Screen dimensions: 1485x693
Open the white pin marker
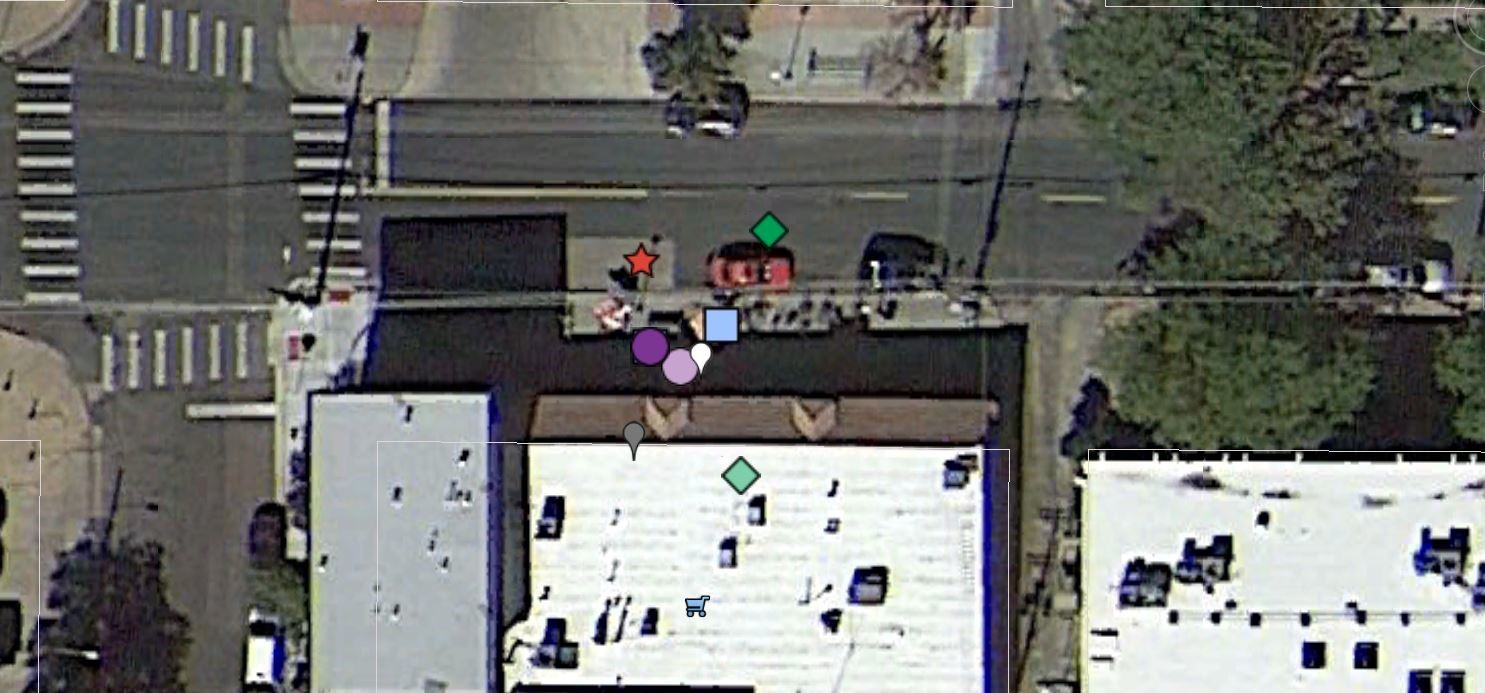tap(701, 355)
